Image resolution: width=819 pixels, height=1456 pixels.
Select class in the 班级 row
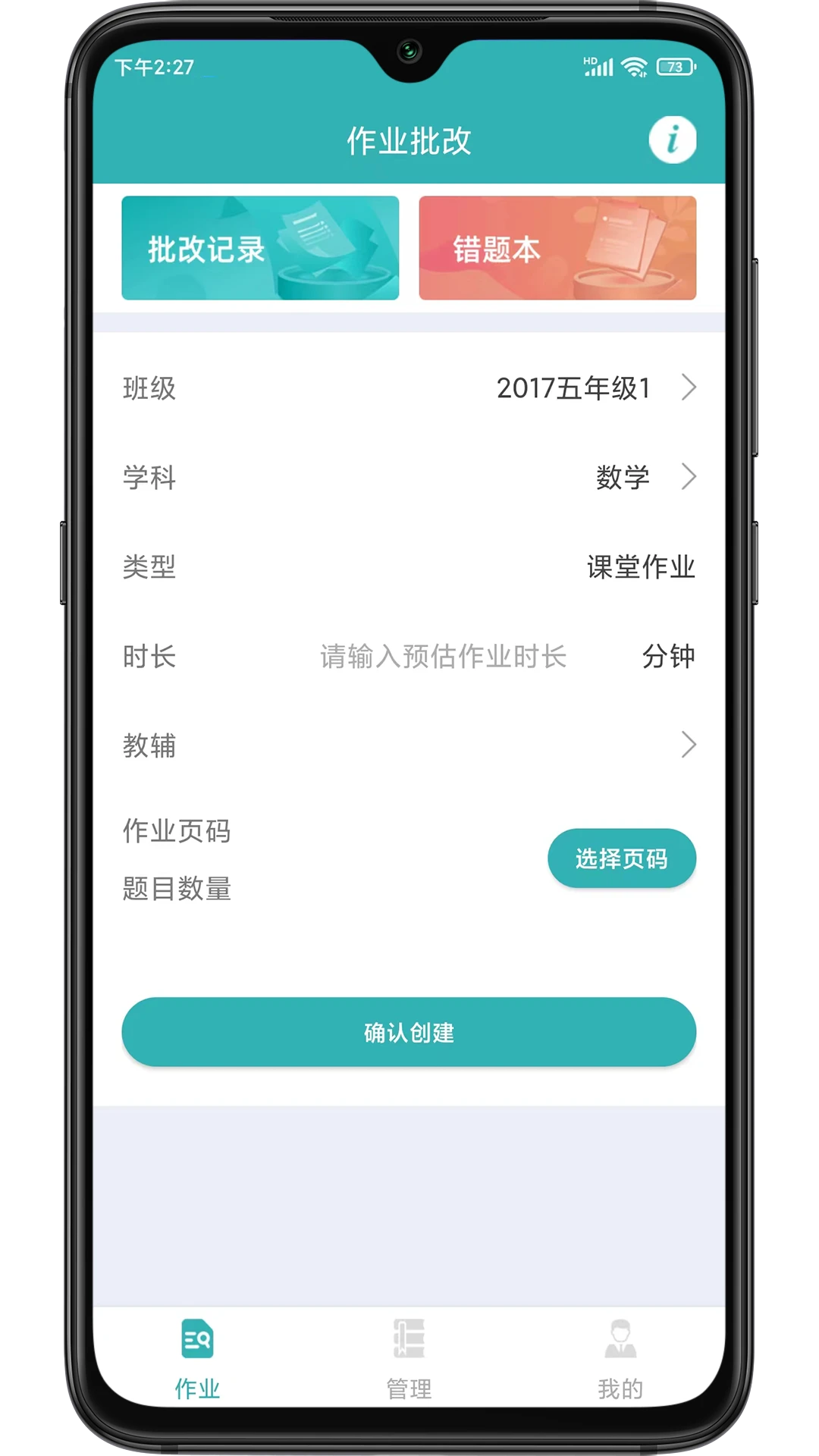point(409,388)
